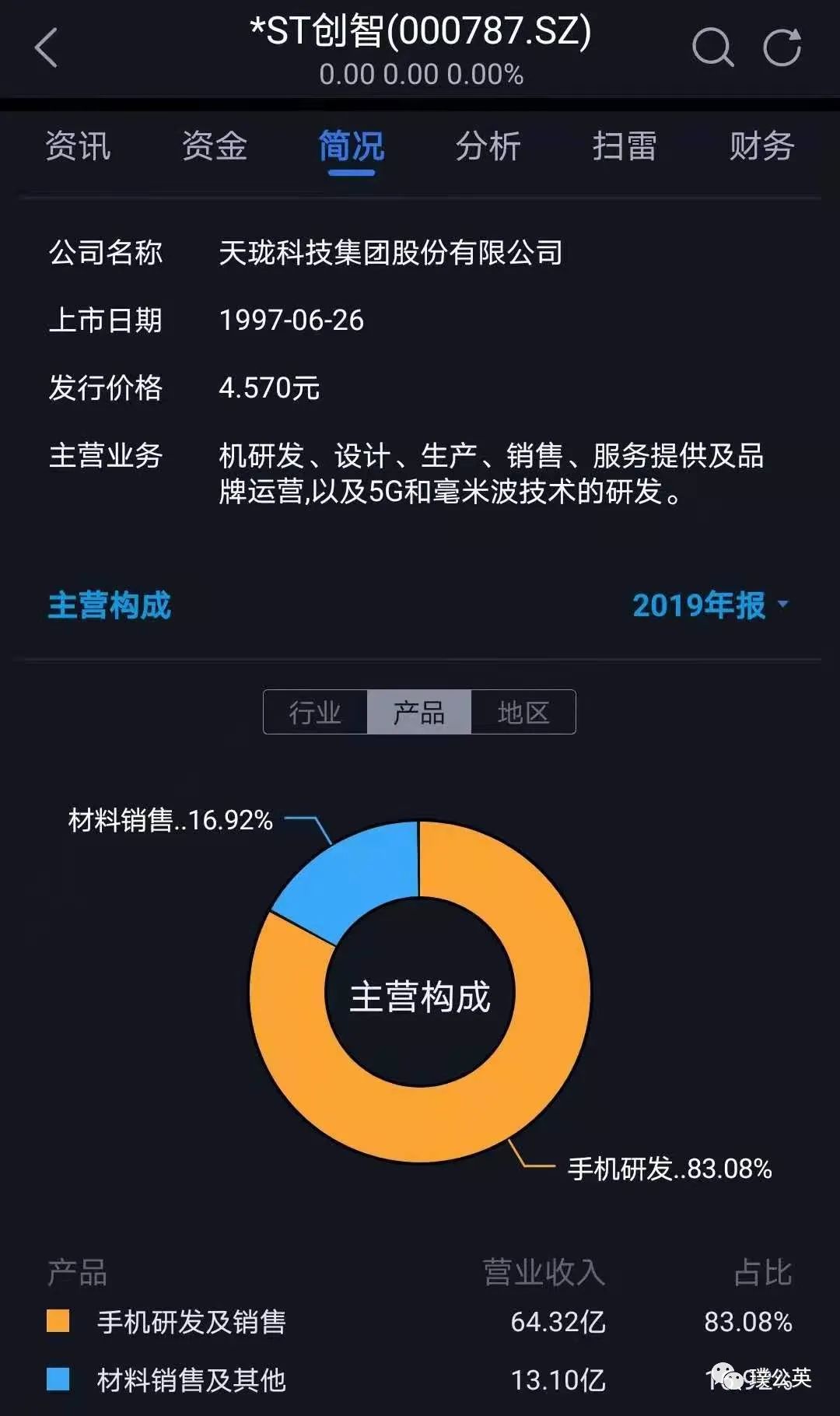This screenshot has height=1416, width=840.
Task: Switch to the 地区 view
Action: pos(523,711)
